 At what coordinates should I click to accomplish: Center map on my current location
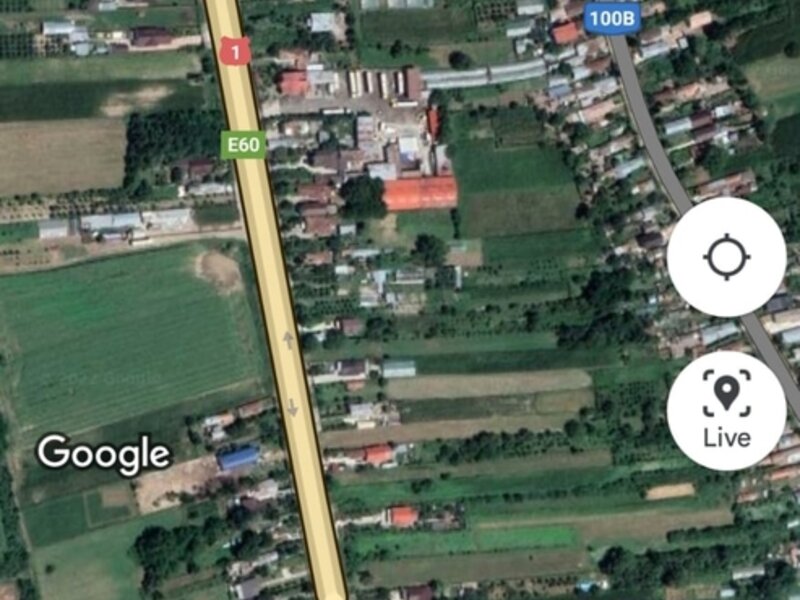click(726, 258)
